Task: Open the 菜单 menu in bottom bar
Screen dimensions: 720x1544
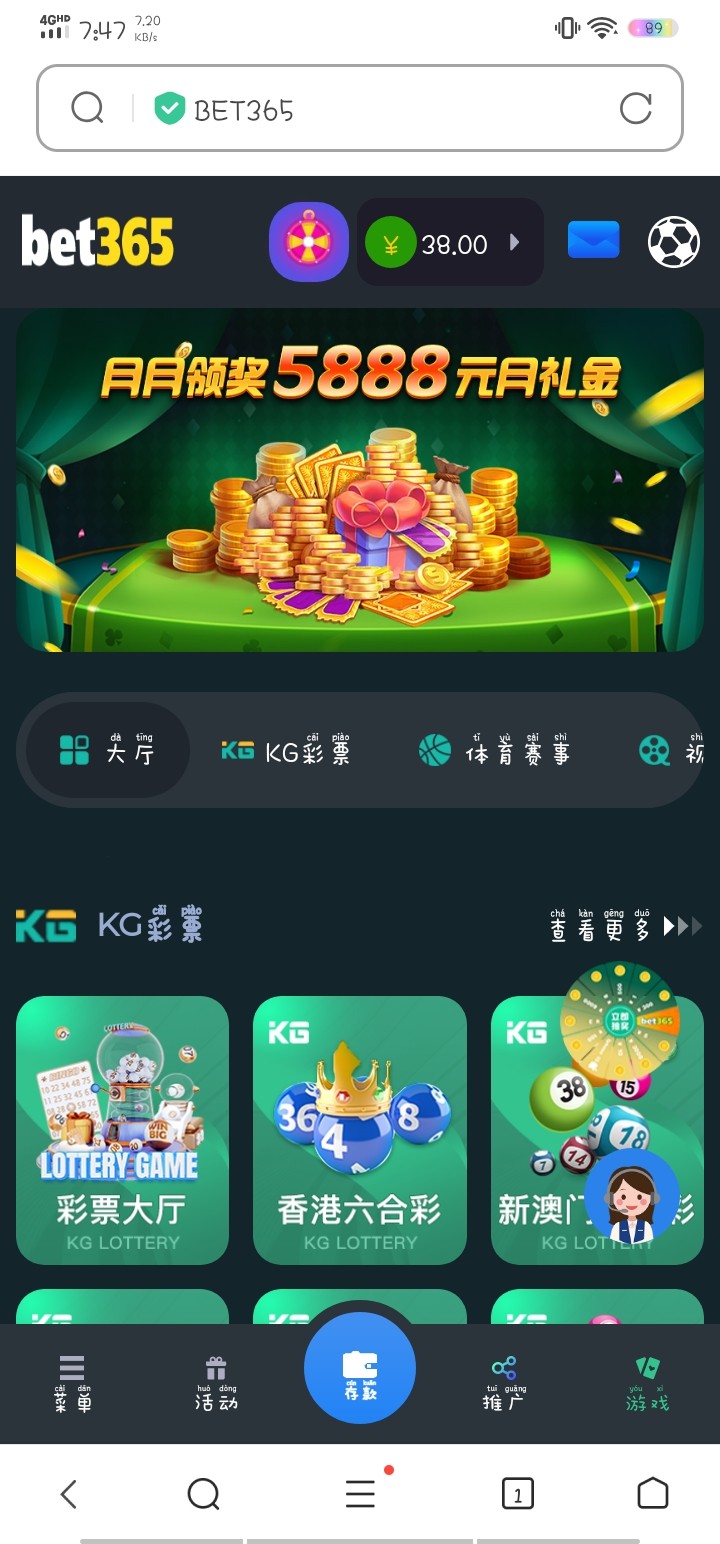Action: click(72, 1384)
